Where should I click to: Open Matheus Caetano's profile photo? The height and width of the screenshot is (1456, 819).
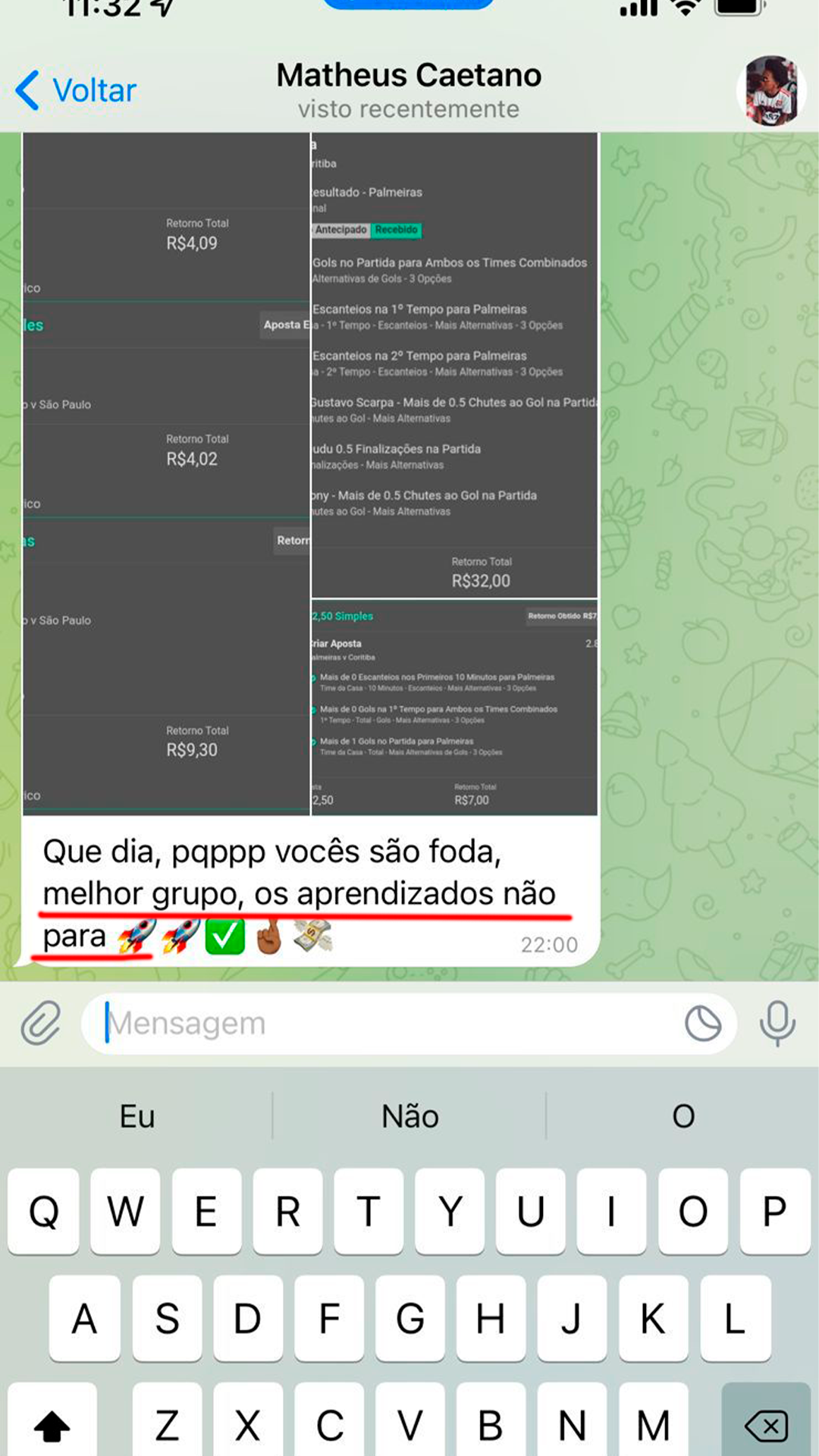pyautogui.click(x=771, y=90)
